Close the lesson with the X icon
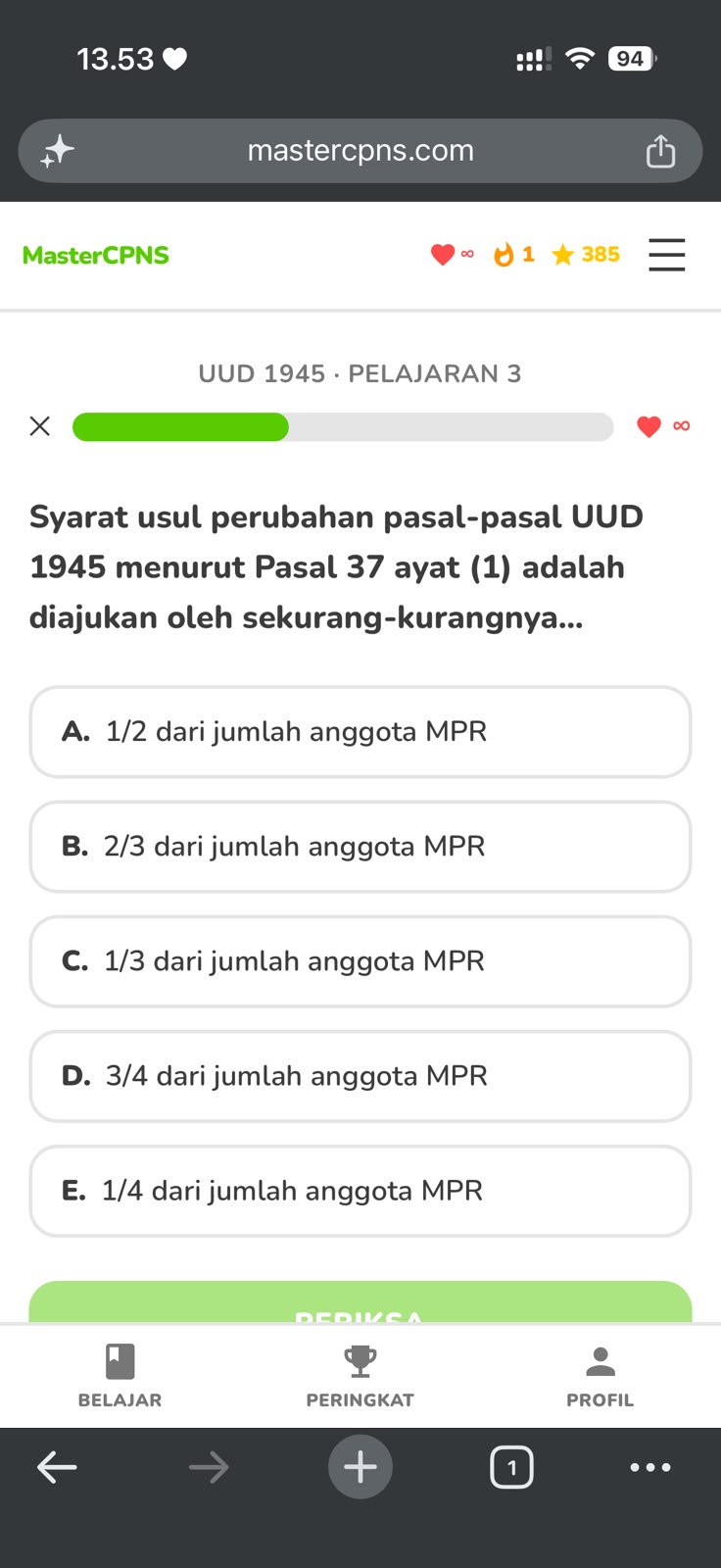The image size is (721, 1568). pos(40,426)
